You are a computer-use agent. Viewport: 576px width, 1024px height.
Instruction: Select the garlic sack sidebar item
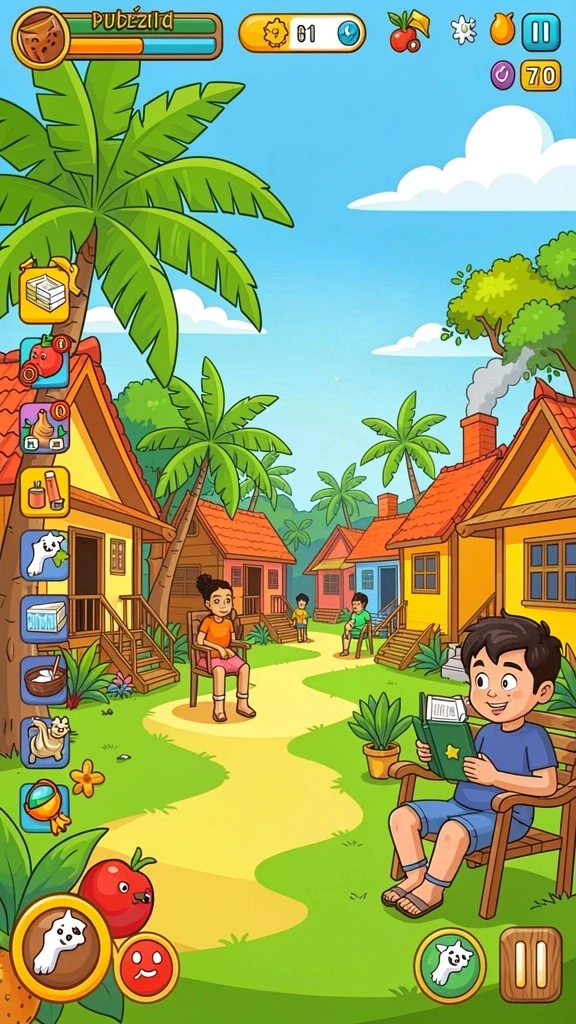(44, 428)
